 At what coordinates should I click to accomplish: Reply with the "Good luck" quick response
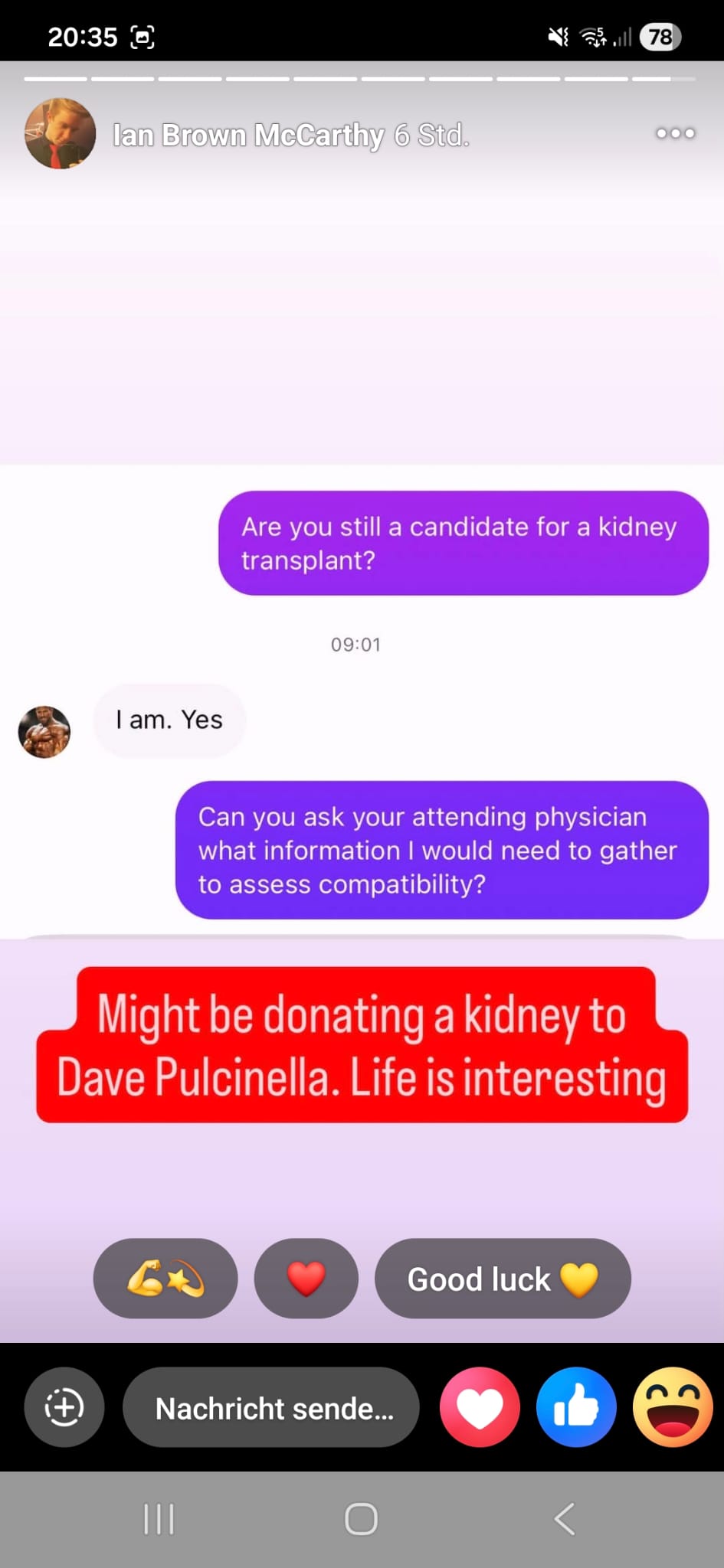(503, 1278)
